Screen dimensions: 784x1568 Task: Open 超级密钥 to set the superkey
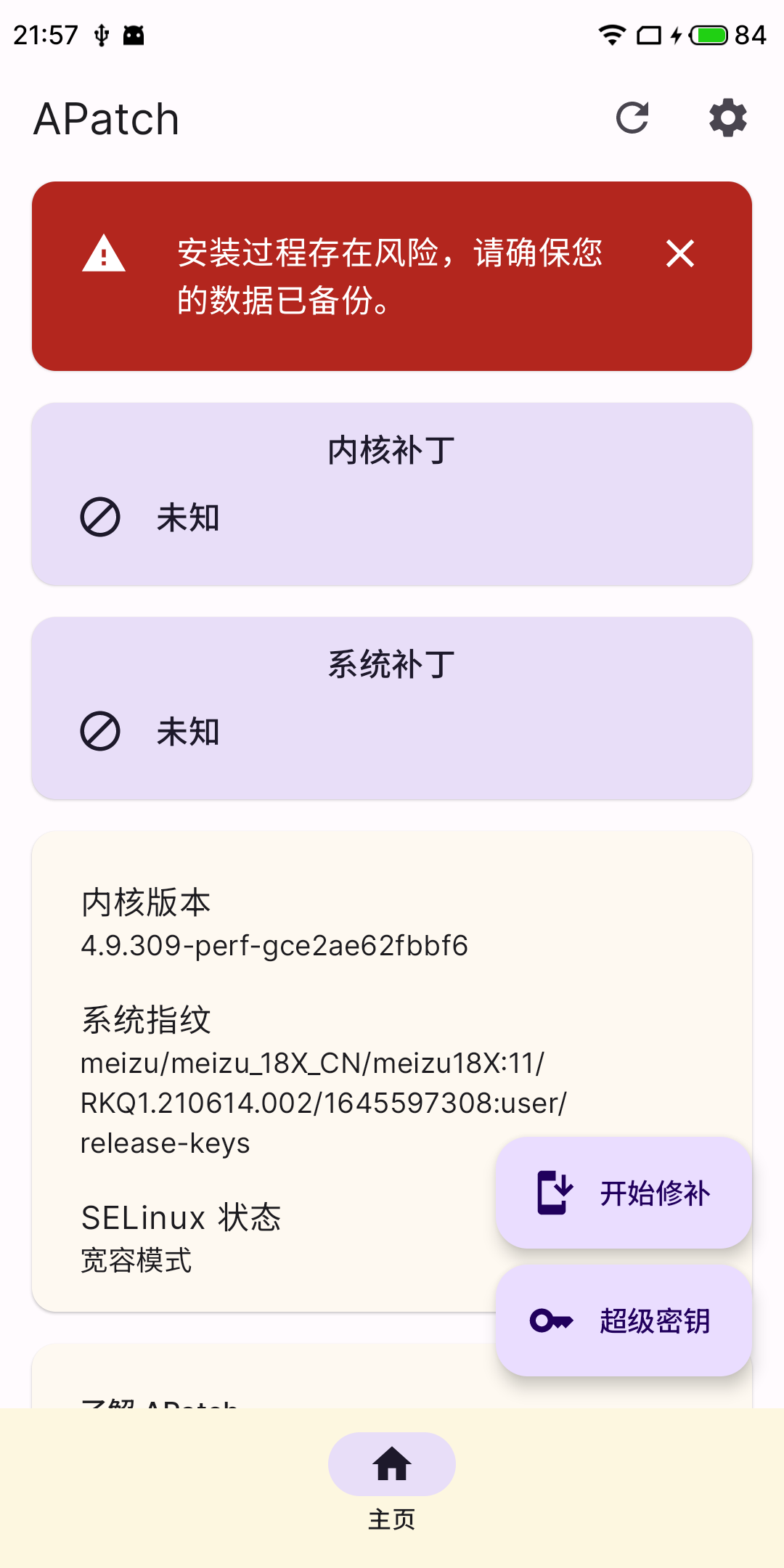(624, 1321)
